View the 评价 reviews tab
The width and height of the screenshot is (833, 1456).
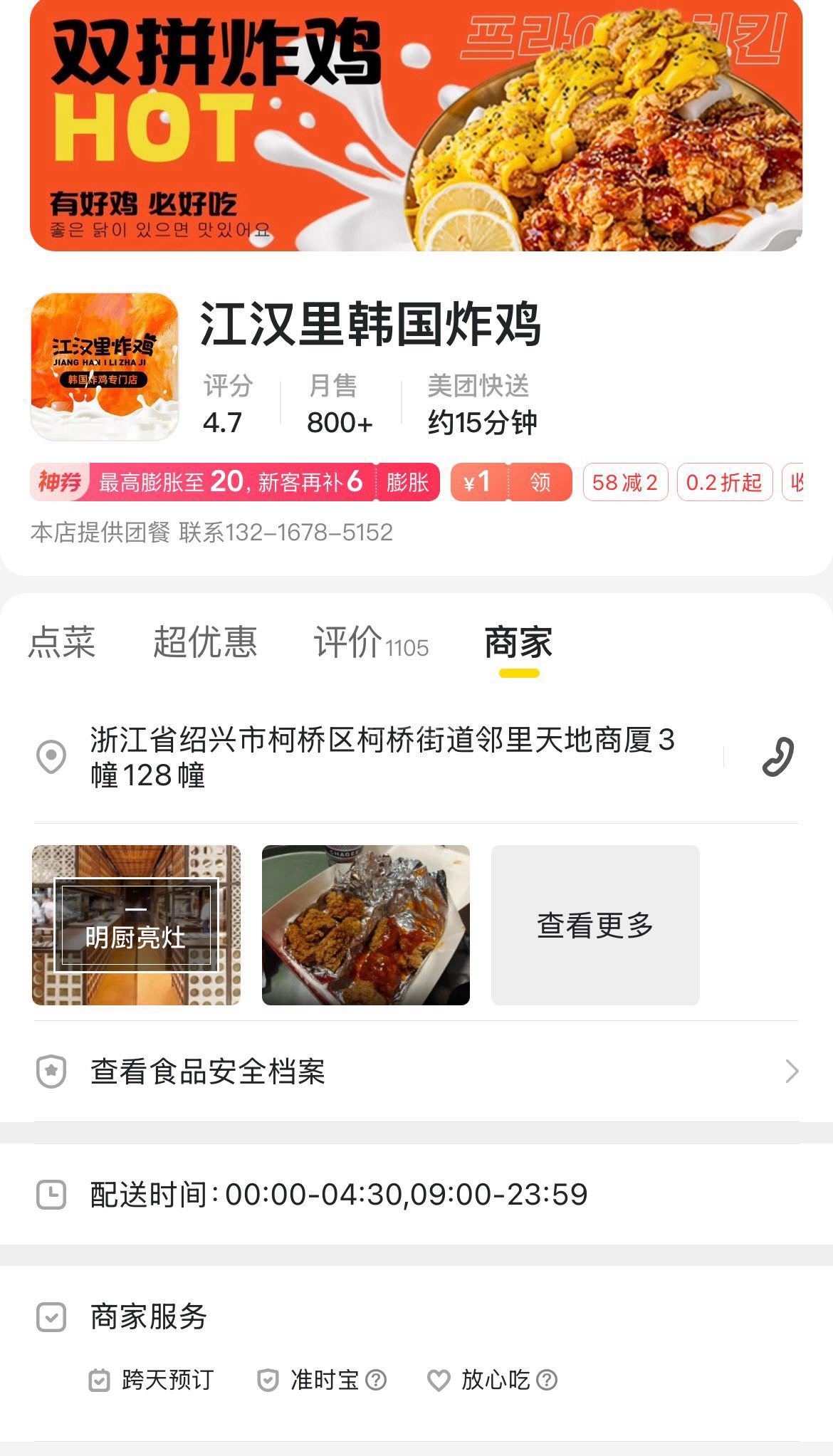(370, 642)
